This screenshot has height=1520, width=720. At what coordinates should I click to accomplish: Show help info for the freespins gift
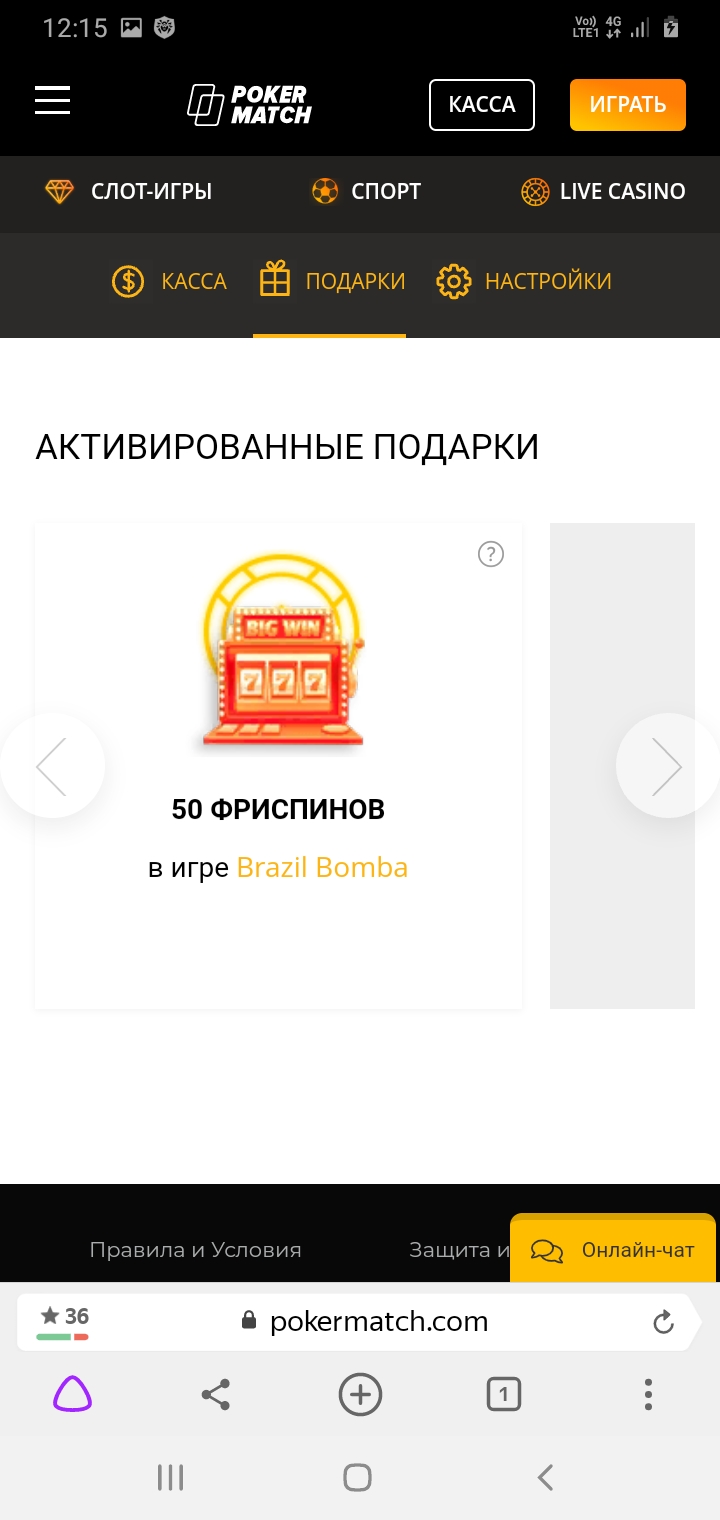(x=490, y=554)
